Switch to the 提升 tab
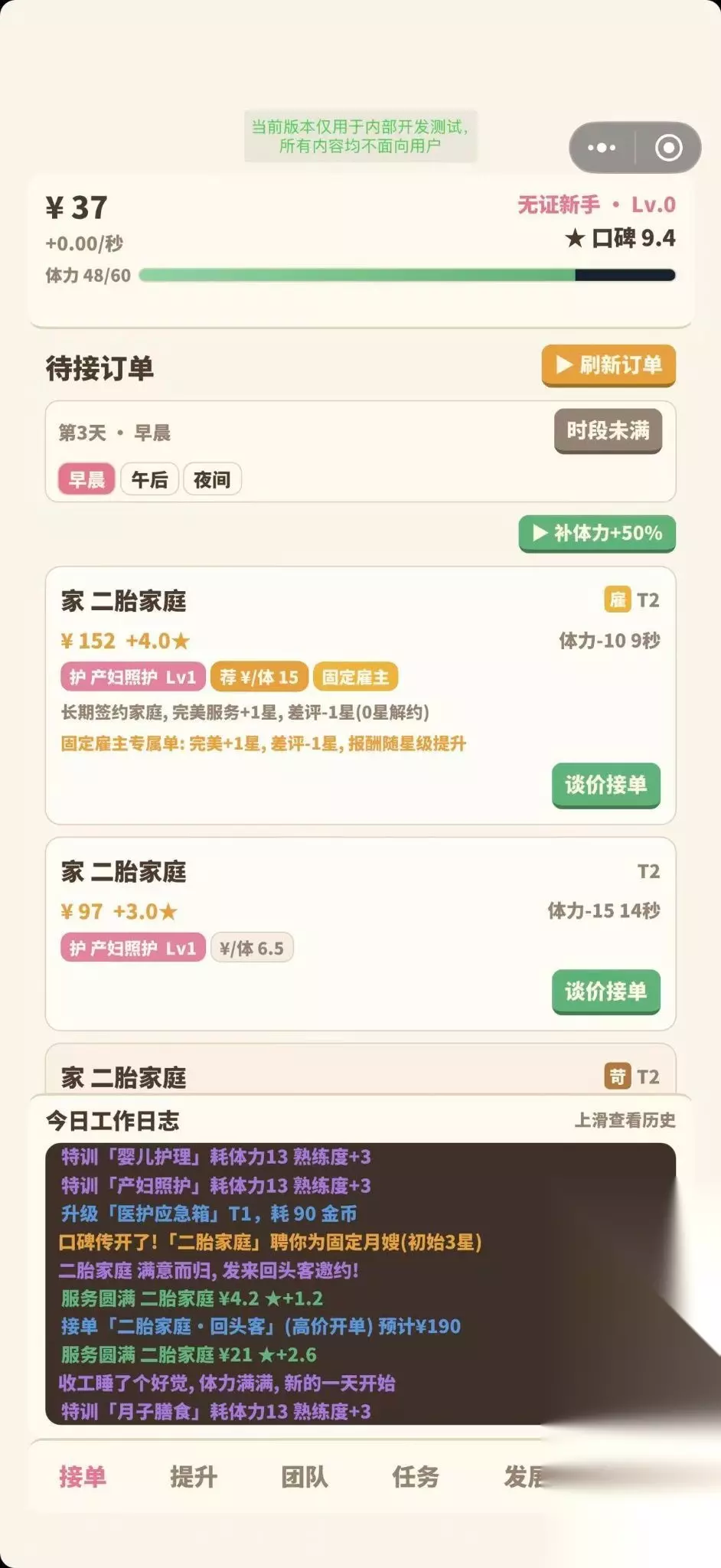The image size is (721, 1568). 194,1476
